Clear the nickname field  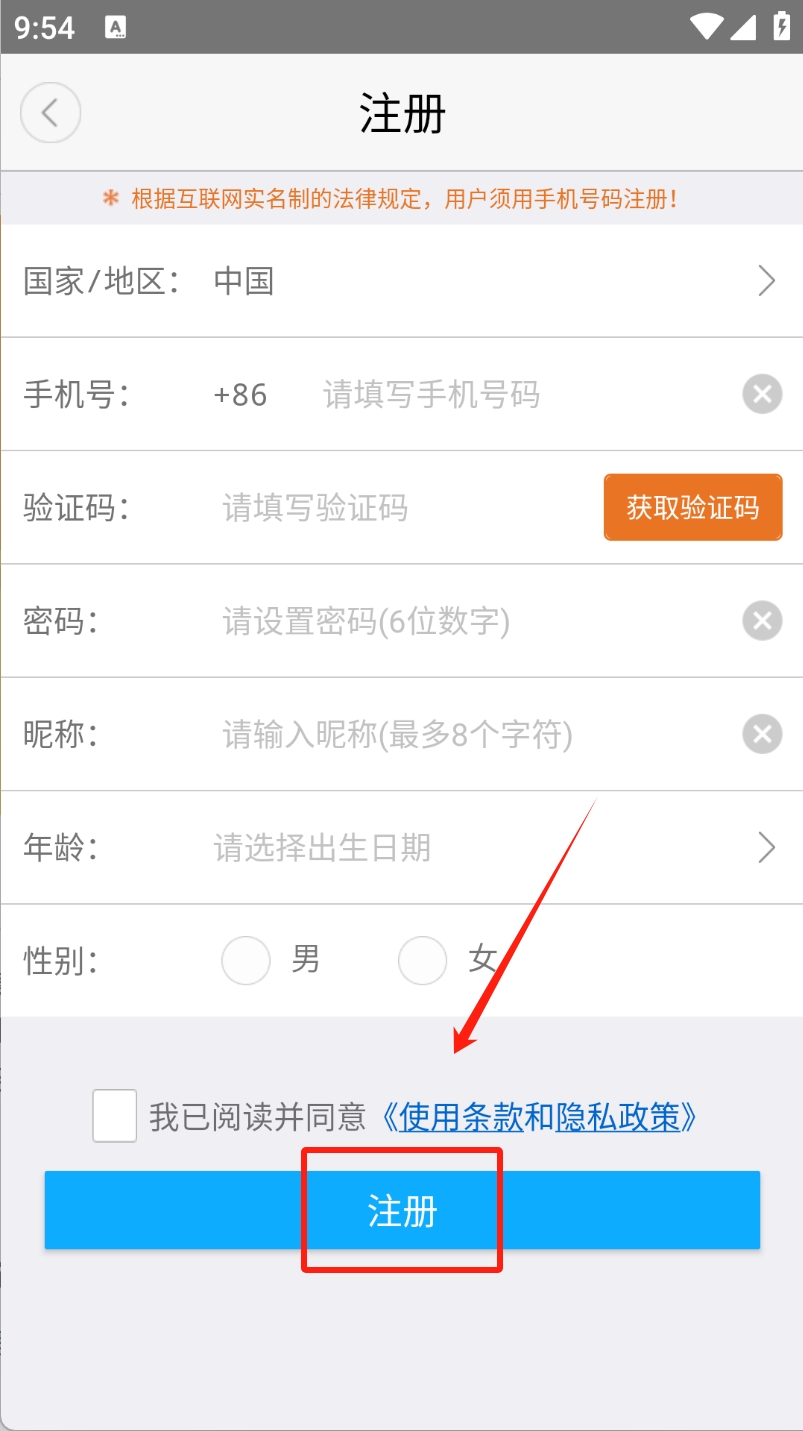coord(762,735)
